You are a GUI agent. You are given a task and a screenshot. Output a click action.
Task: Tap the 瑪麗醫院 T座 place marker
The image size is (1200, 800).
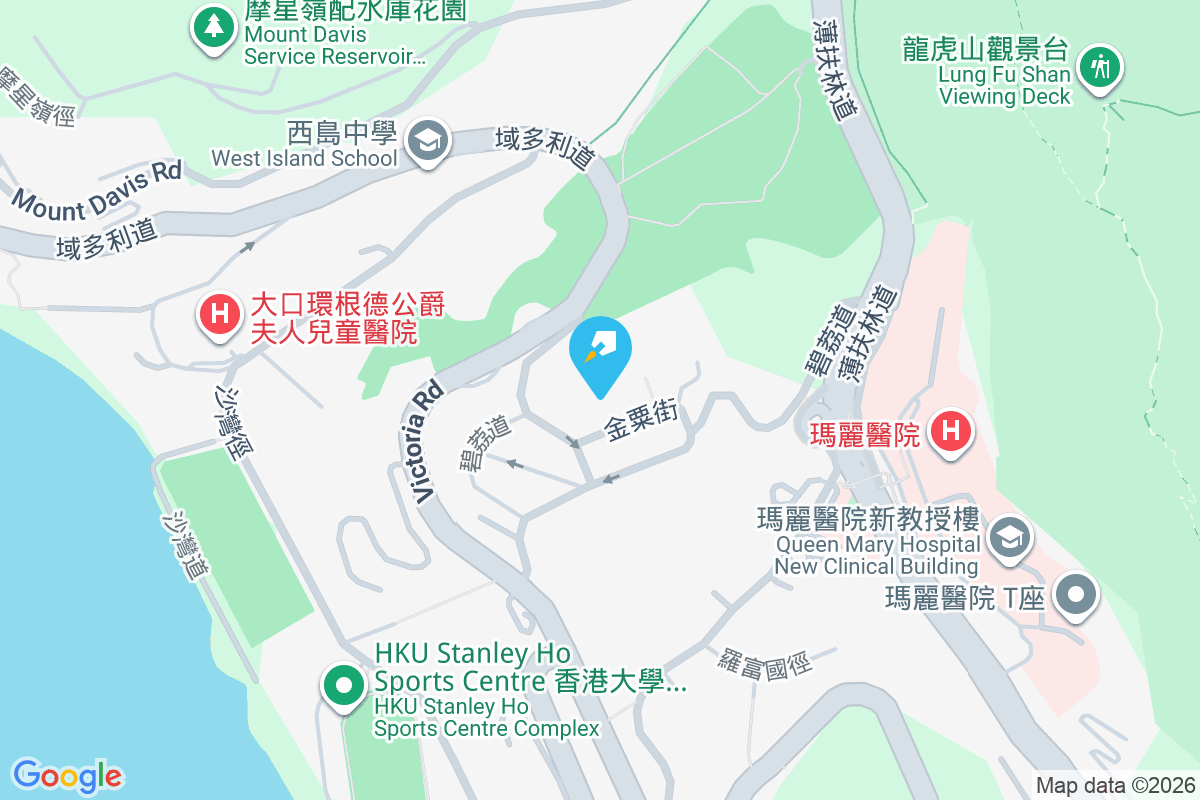[x=1076, y=595]
